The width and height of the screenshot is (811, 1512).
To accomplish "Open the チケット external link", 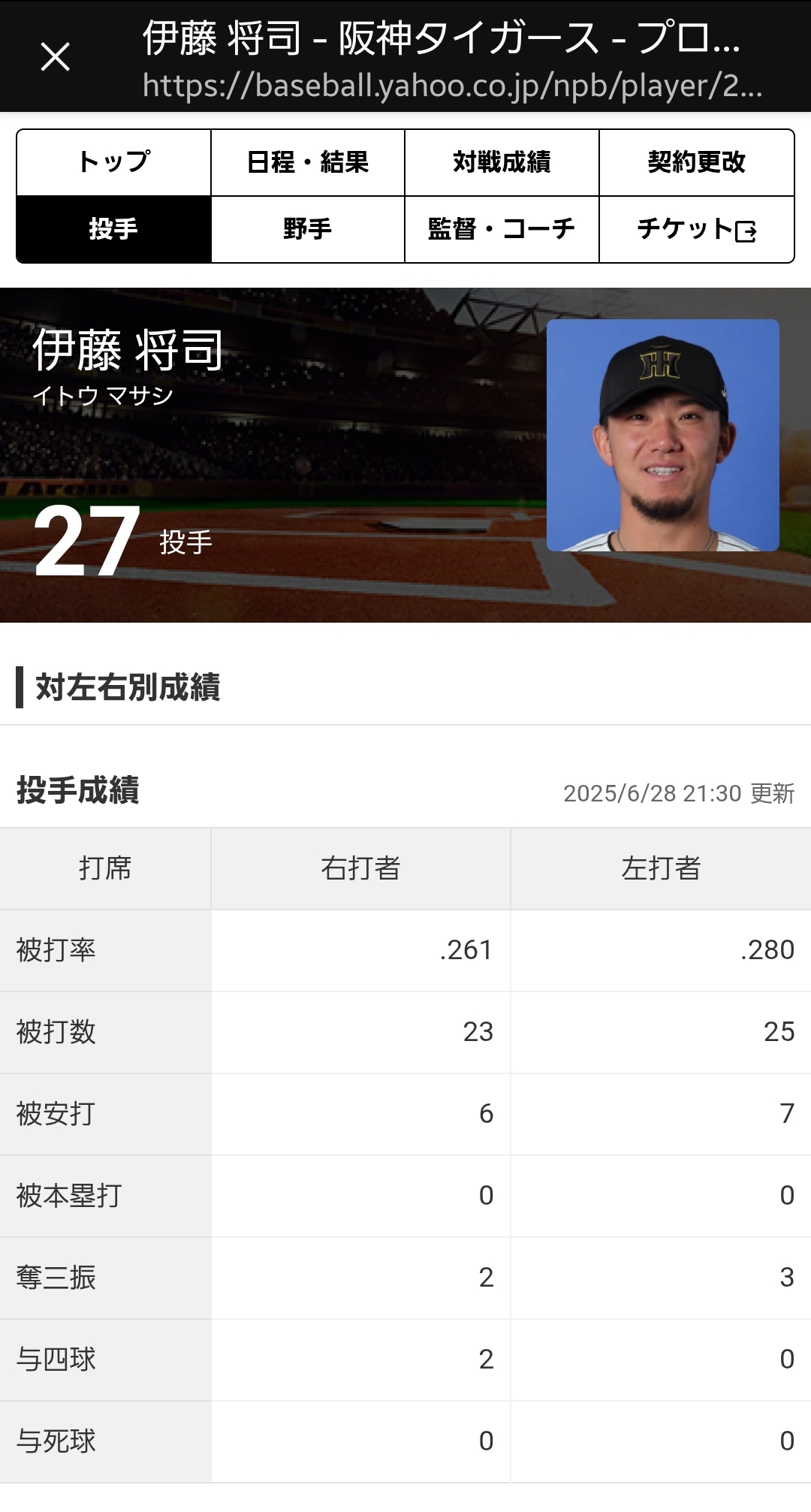I will pyautogui.click(x=697, y=229).
